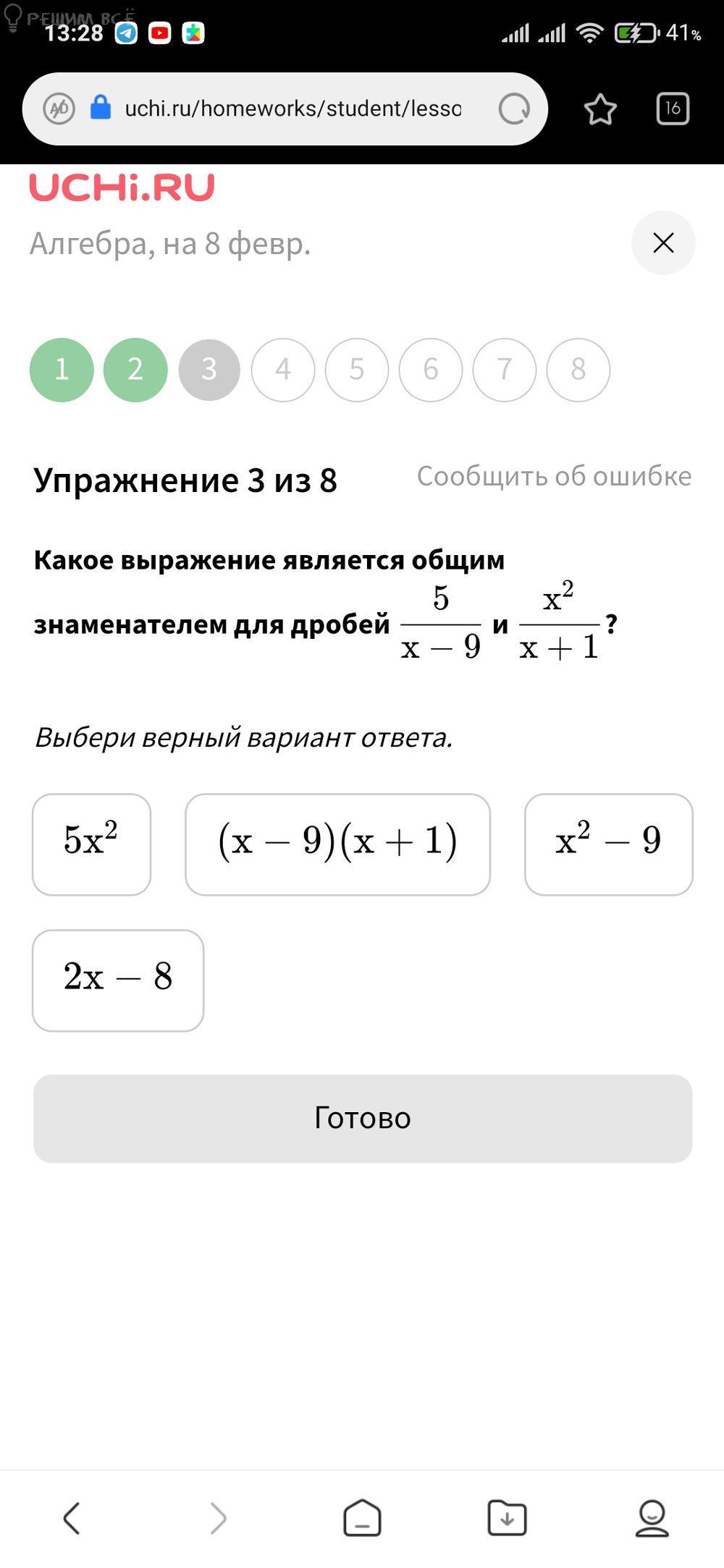Pick the answer x² − 9
Screen dimensions: 724x1568
(x=609, y=844)
